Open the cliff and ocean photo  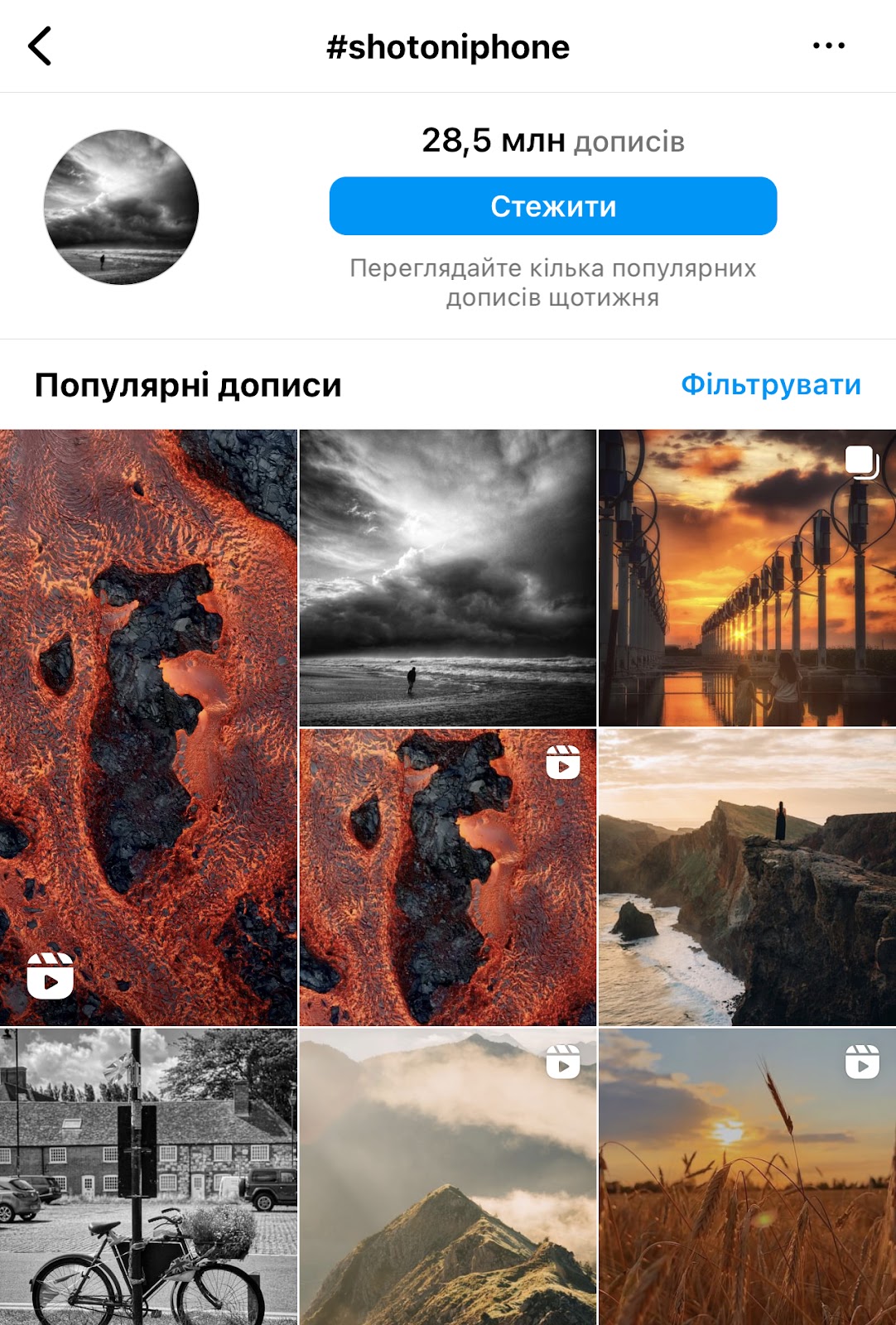coord(747,877)
